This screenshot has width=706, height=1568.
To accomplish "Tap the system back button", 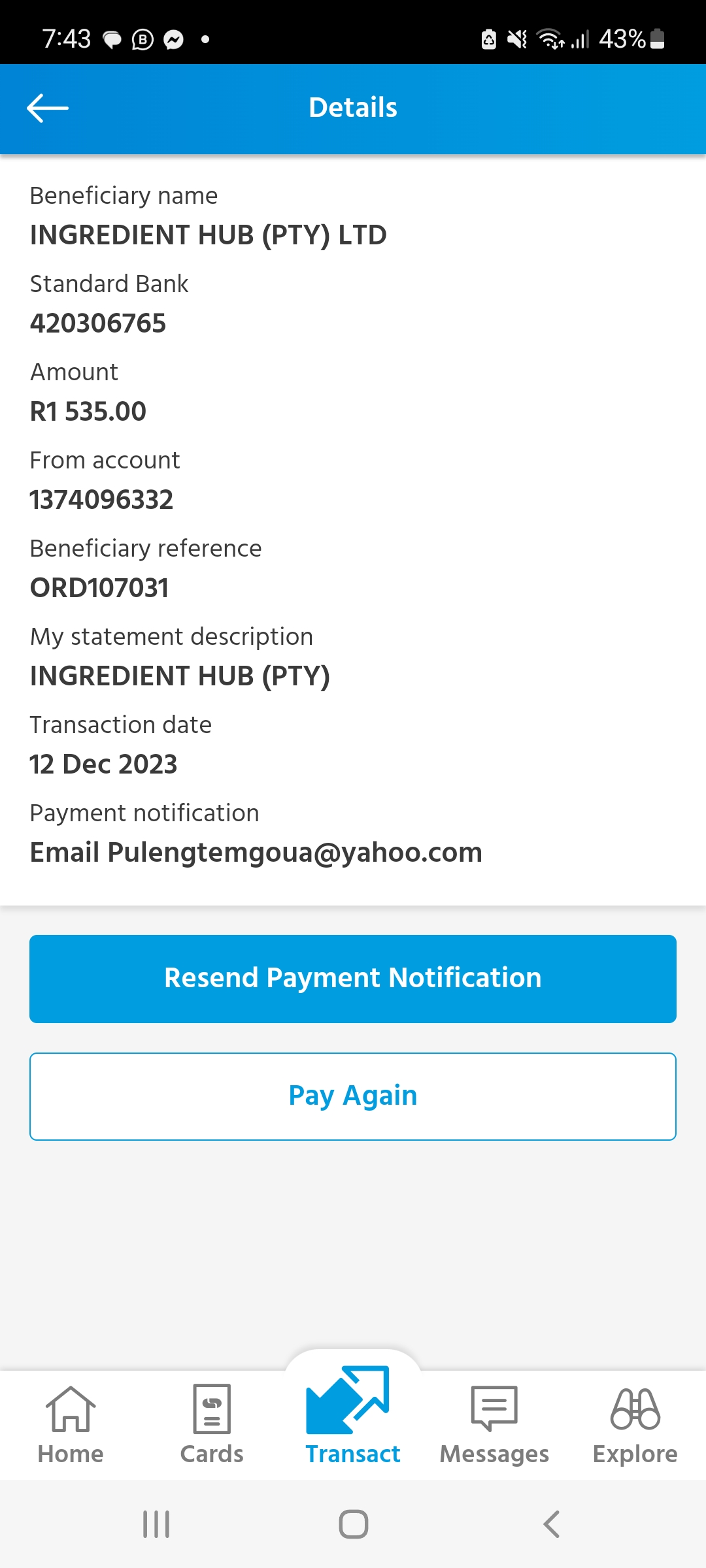I will 552,1524.
